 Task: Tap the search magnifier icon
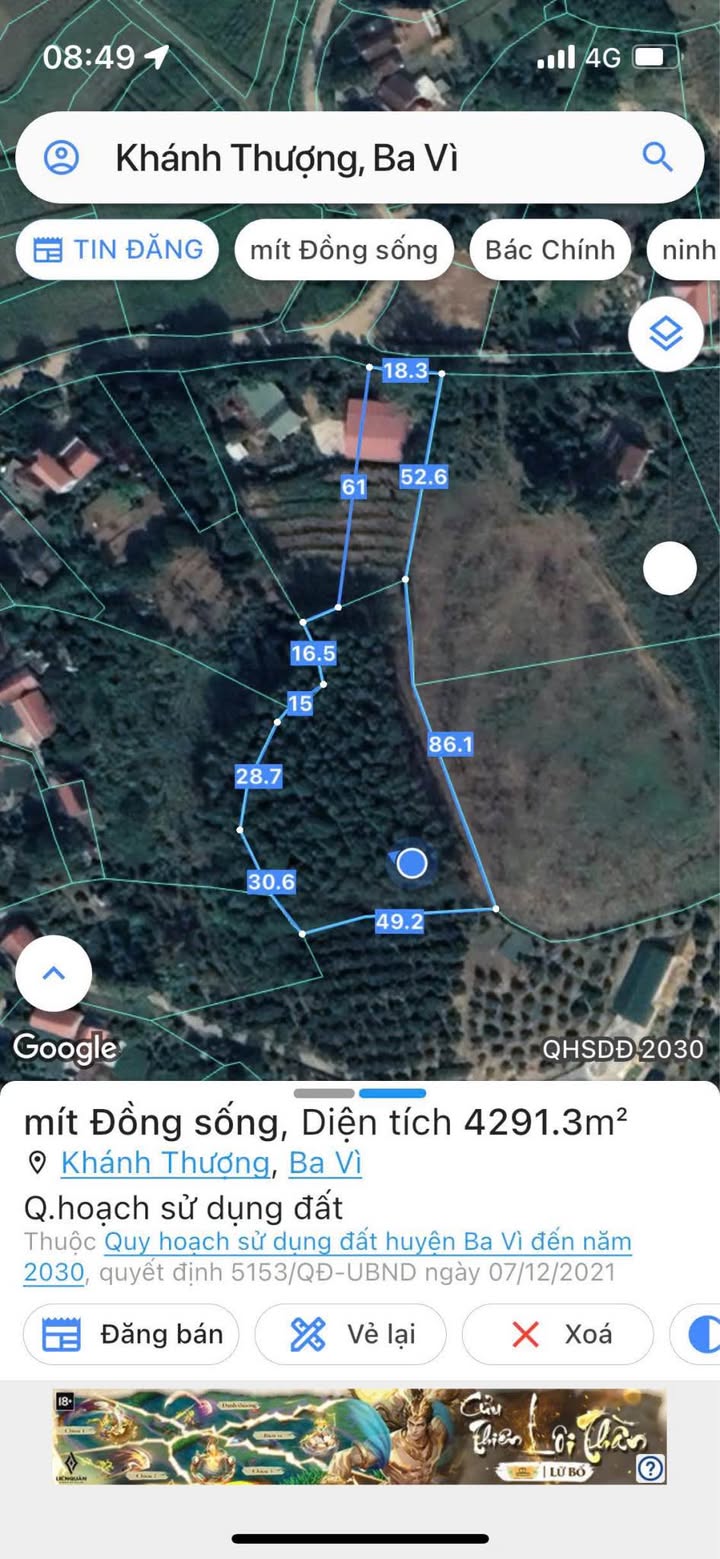pos(657,157)
